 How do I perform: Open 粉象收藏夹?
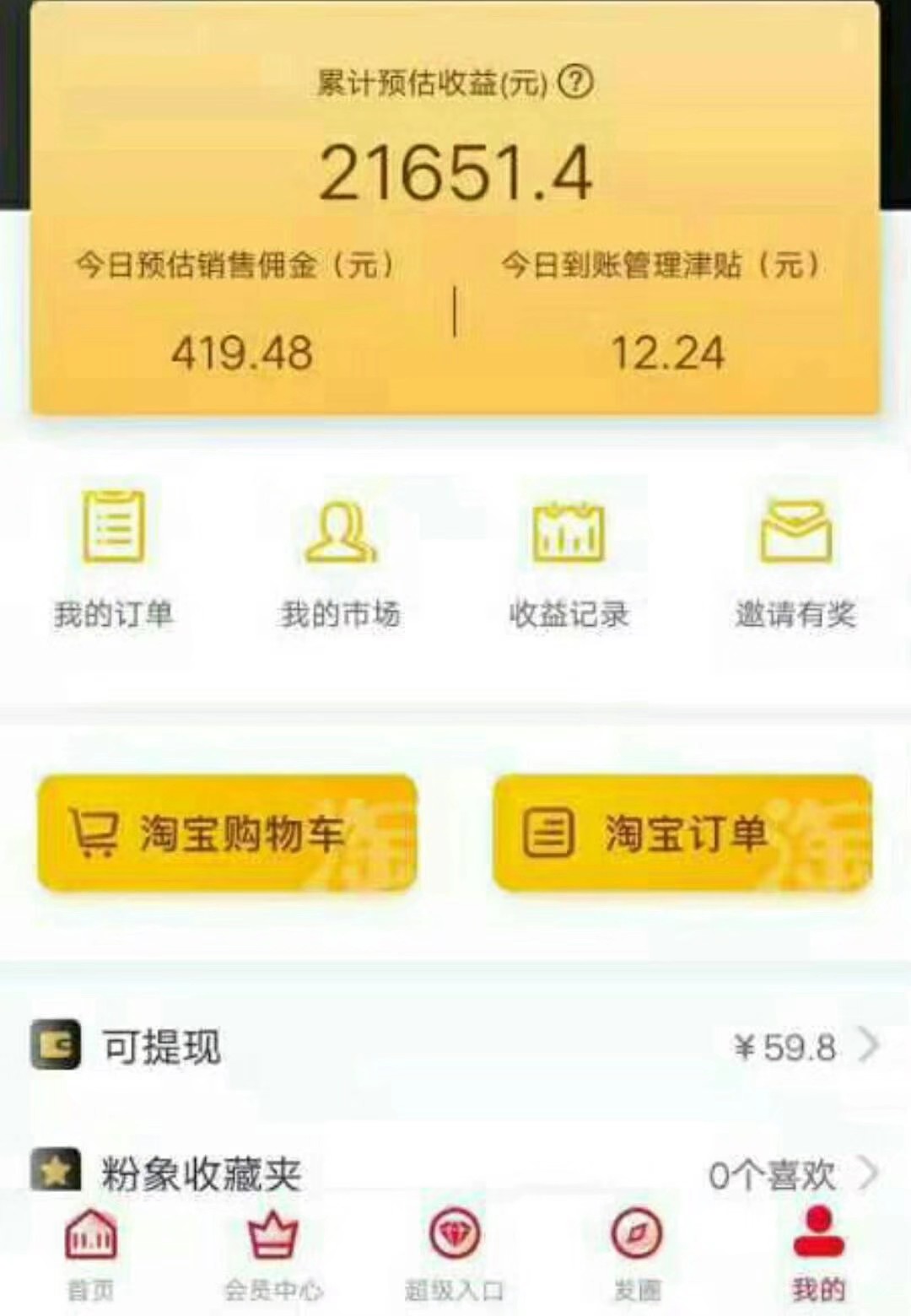(x=455, y=1173)
